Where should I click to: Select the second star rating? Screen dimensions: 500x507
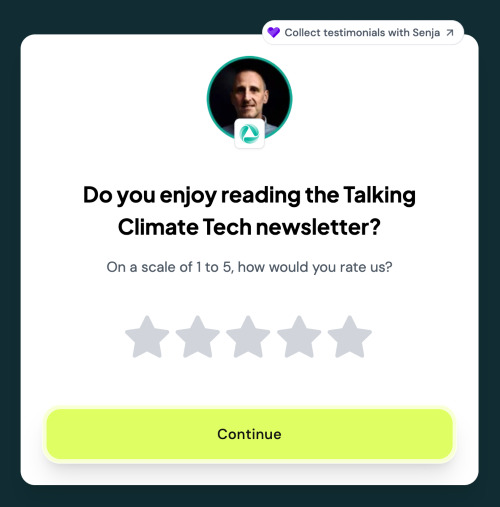click(x=198, y=337)
